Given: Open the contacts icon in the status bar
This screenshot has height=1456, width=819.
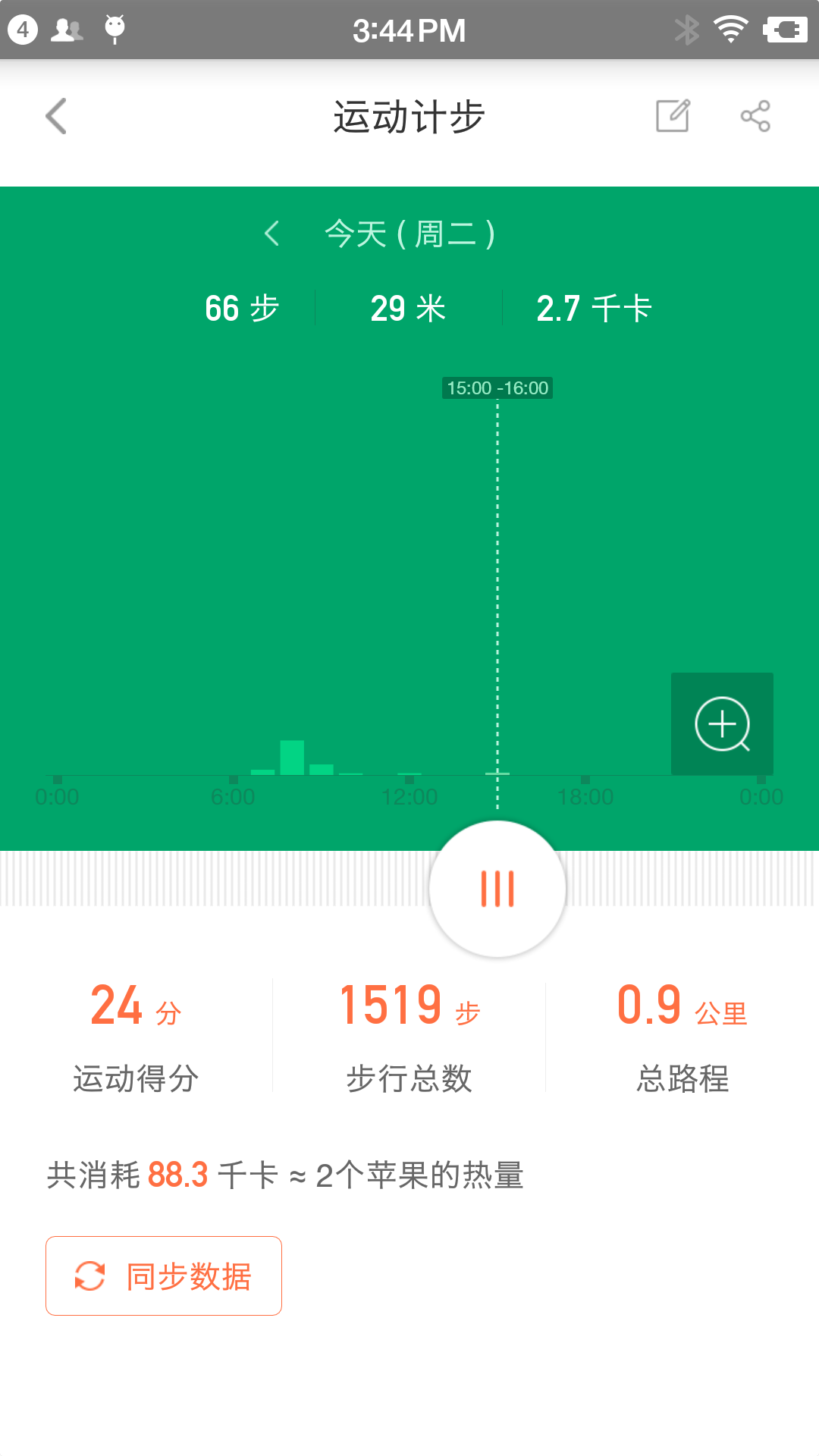Looking at the screenshot, I should point(67,30).
